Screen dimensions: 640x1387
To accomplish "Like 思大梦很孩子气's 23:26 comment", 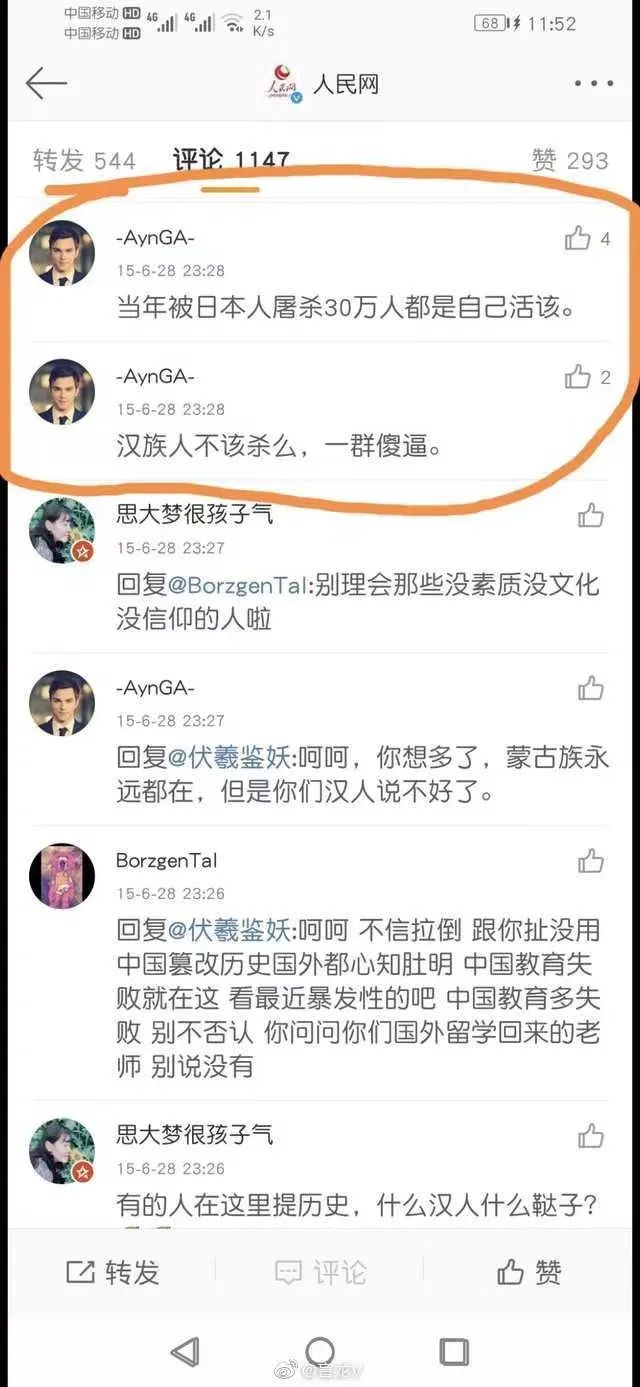I will tap(591, 1136).
